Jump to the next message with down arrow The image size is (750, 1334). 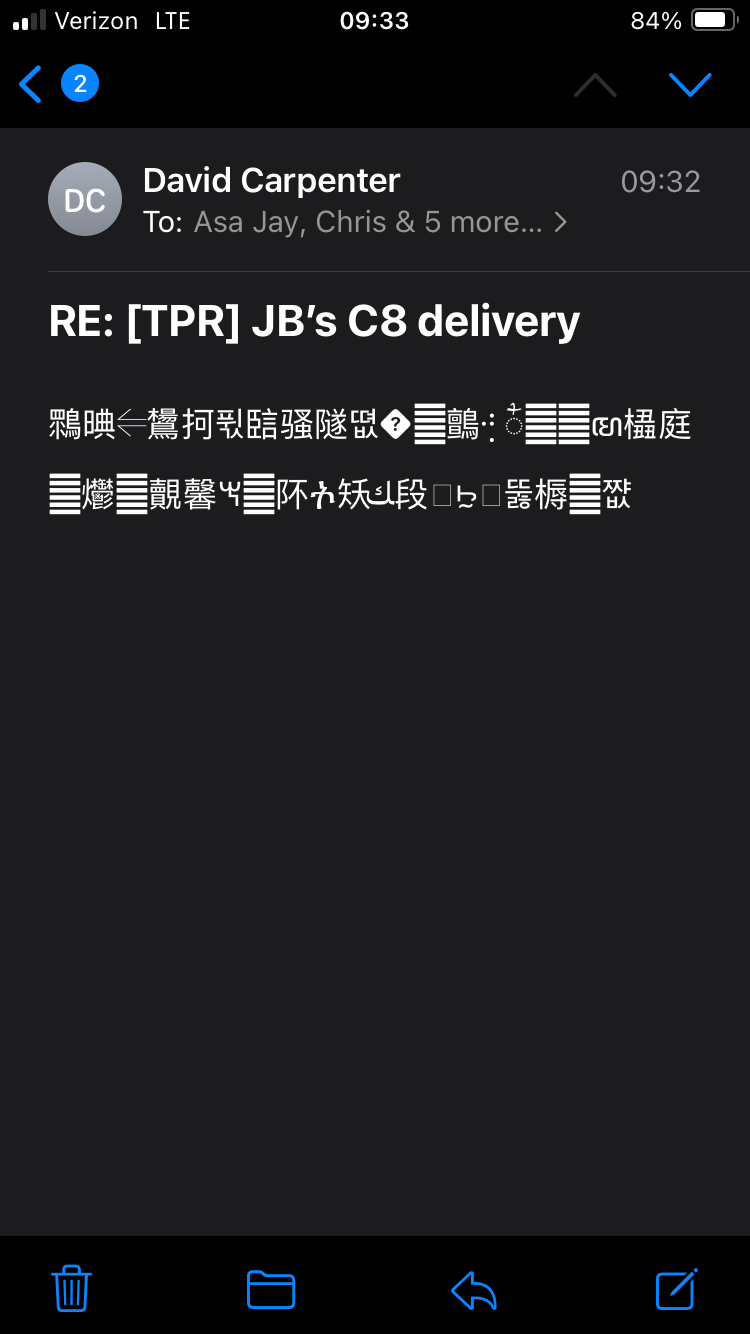pyautogui.click(x=689, y=85)
